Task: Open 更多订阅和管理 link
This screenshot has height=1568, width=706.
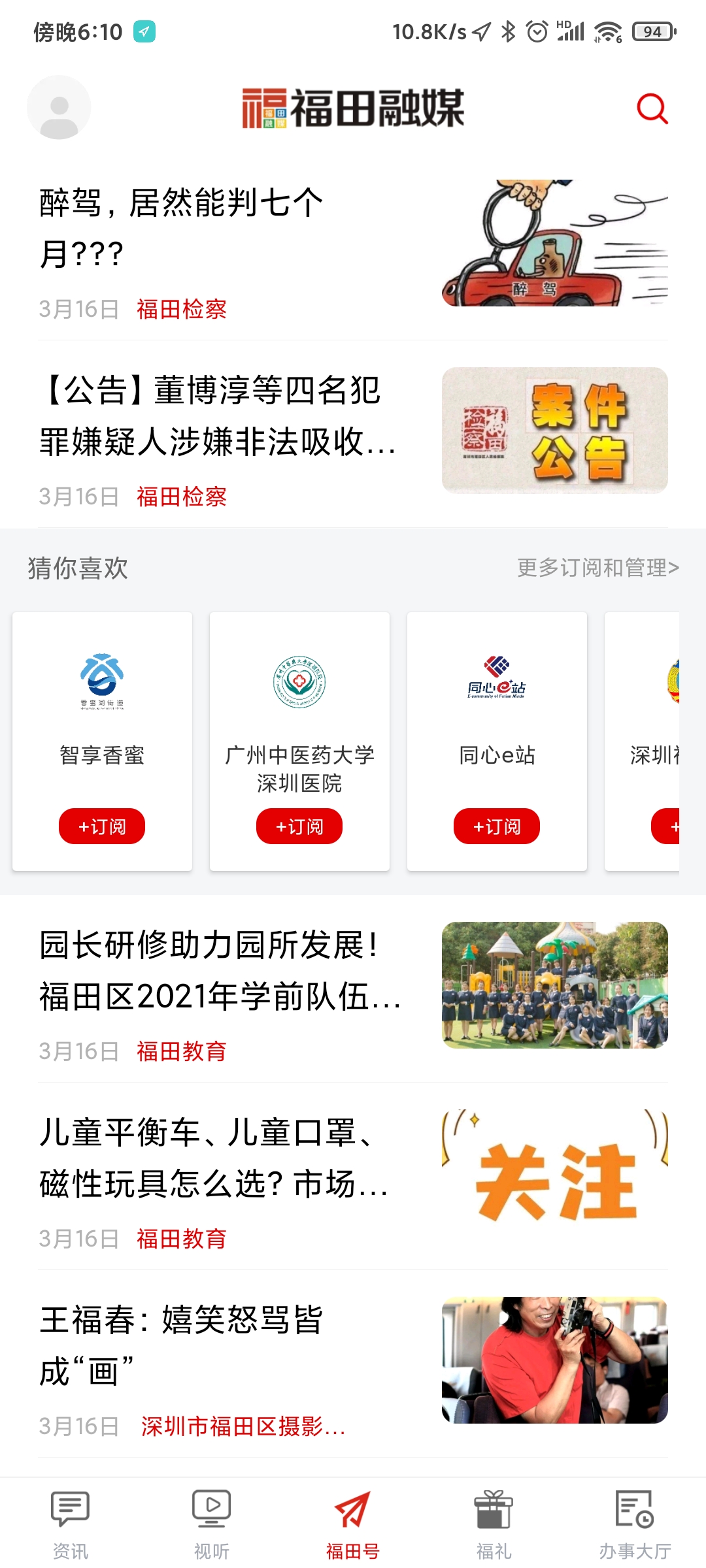Action: pyautogui.click(x=597, y=568)
